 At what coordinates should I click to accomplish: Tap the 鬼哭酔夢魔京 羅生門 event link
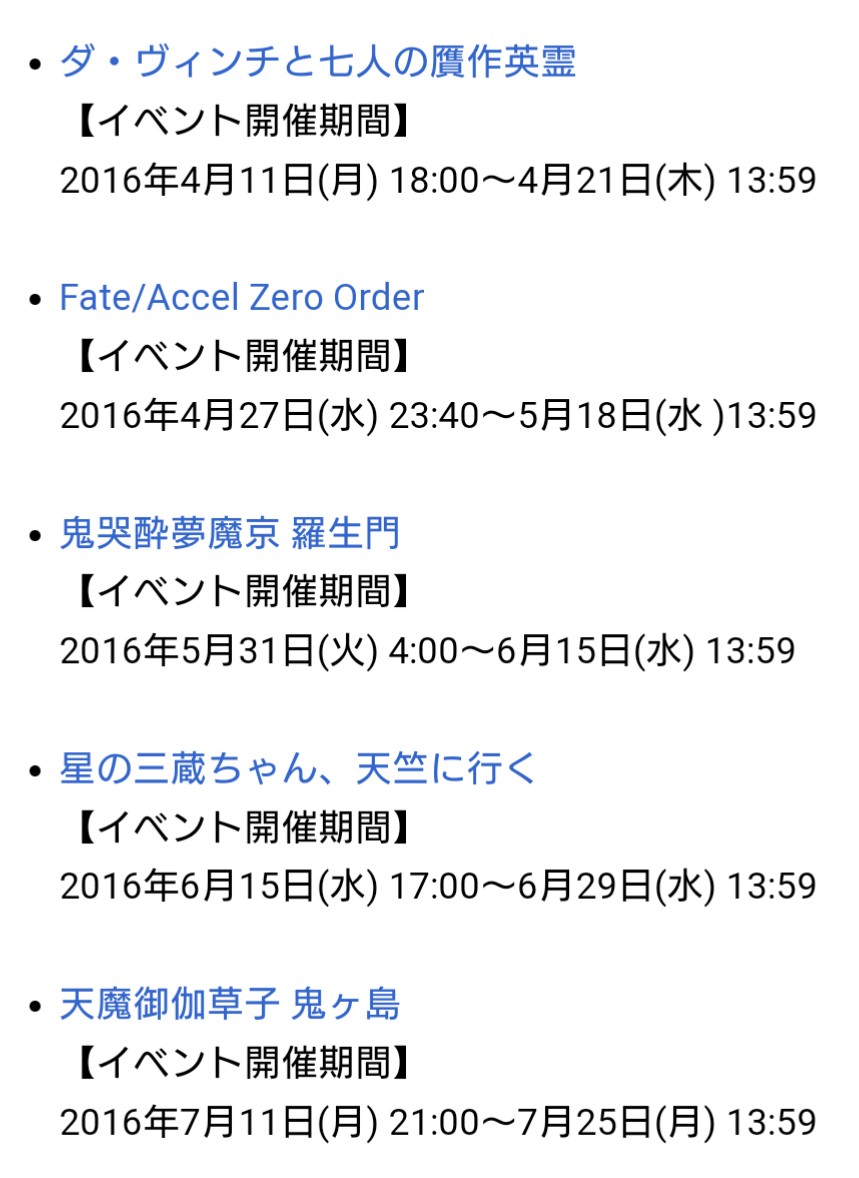click(x=229, y=534)
